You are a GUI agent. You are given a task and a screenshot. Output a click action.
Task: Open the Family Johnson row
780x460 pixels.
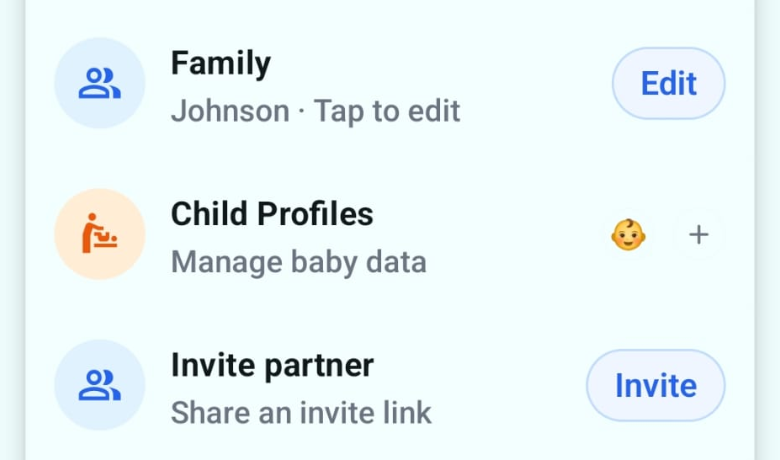click(x=315, y=85)
